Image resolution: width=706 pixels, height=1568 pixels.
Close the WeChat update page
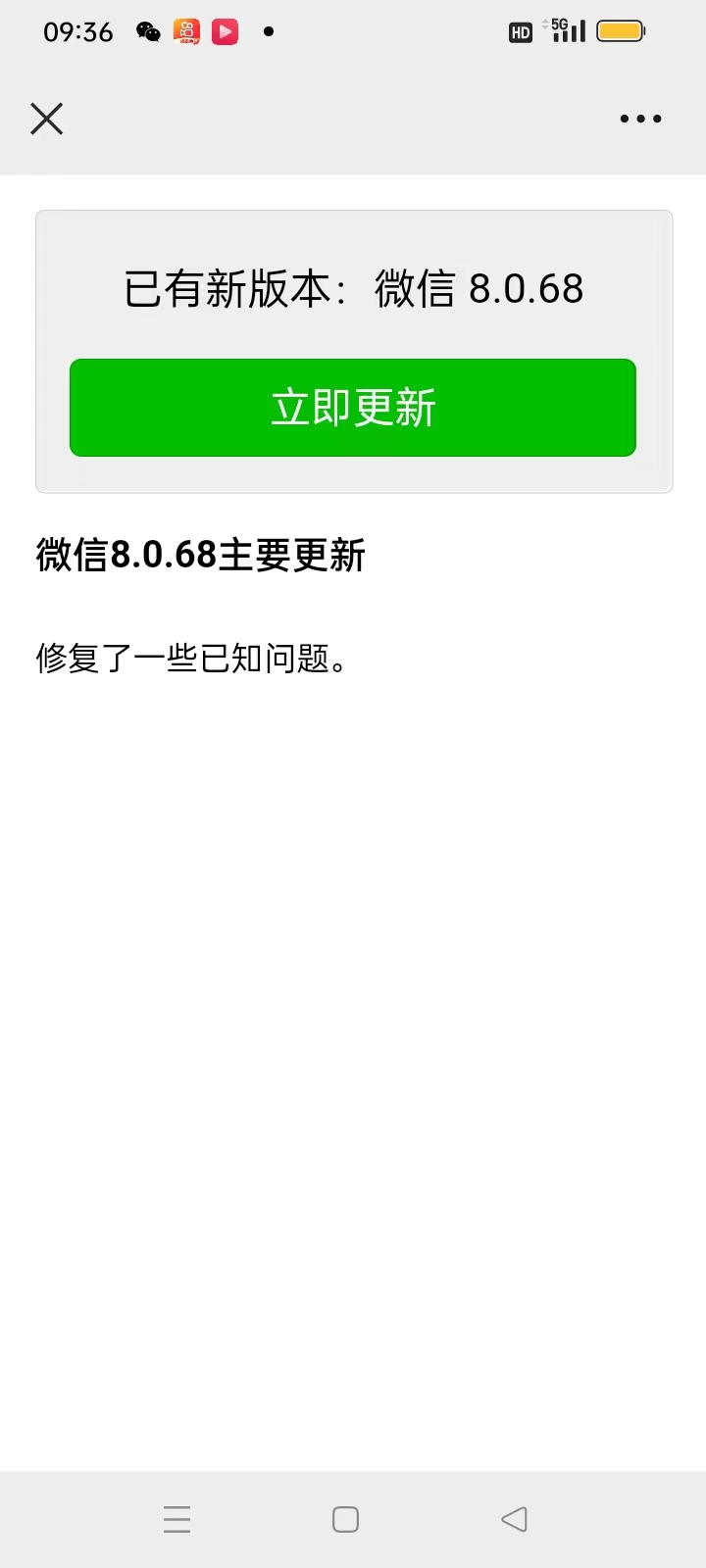coord(46,119)
